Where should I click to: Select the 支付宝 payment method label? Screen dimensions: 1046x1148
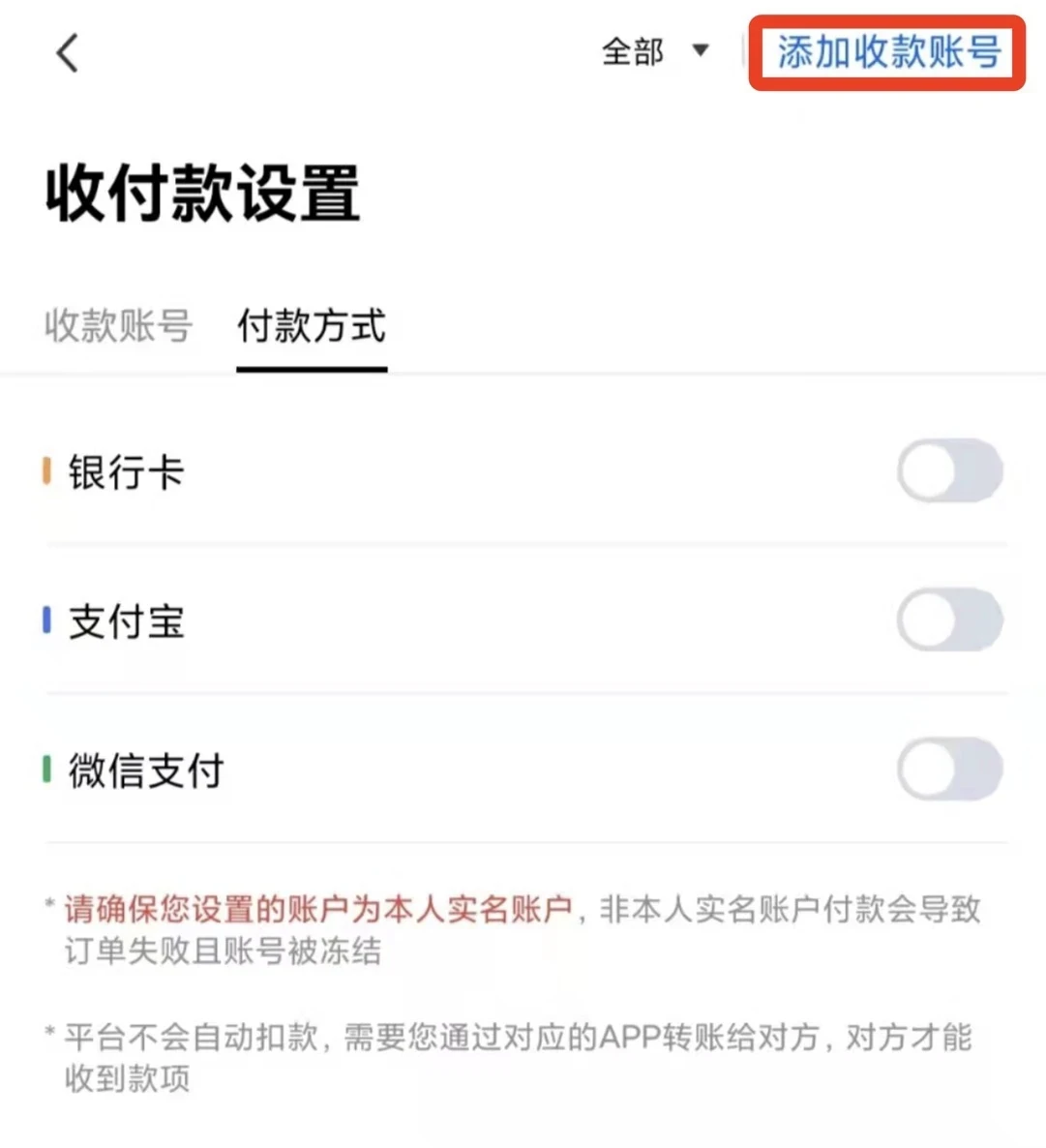click(126, 622)
